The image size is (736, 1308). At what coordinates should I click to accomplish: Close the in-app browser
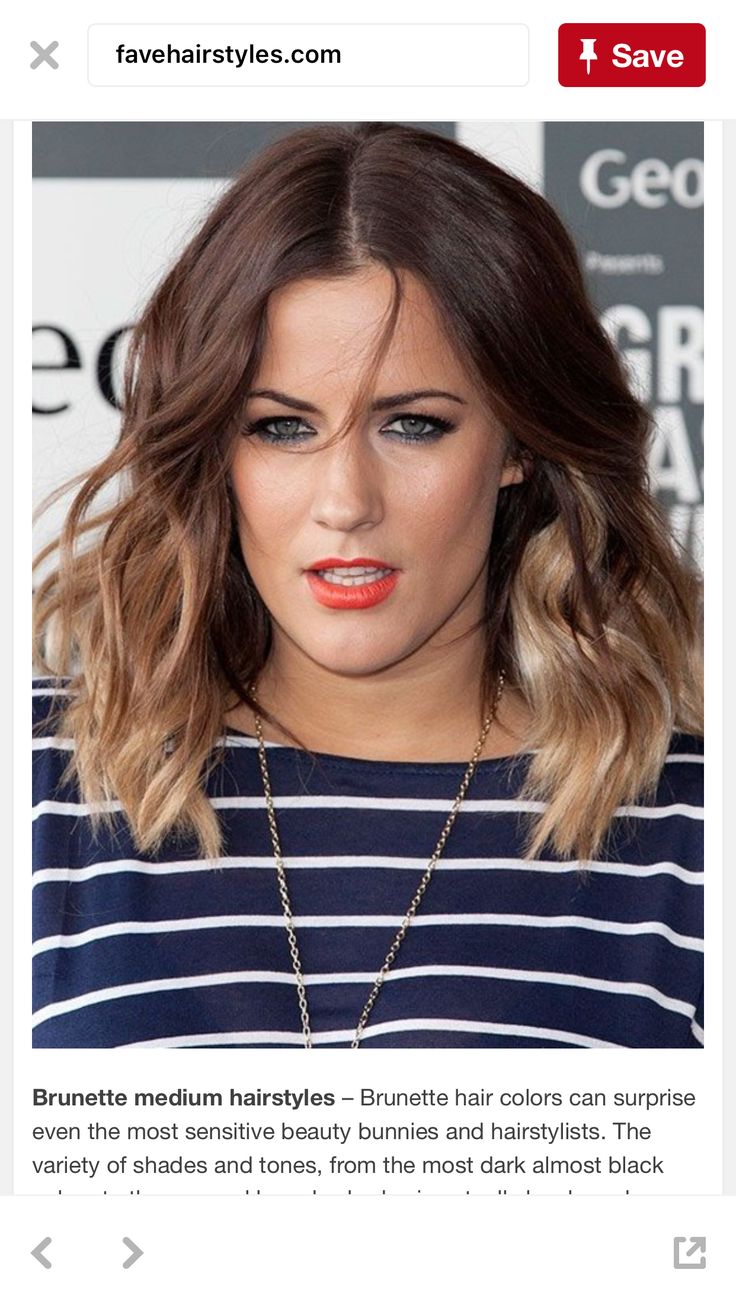point(44,55)
